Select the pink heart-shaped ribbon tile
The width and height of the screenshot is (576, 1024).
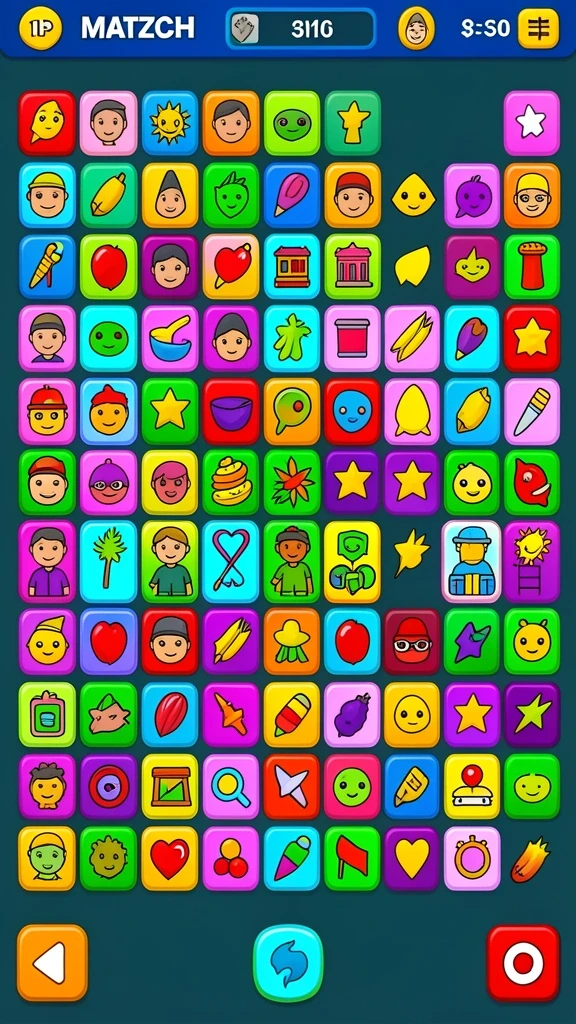pyautogui.click(x=231, y=561)
